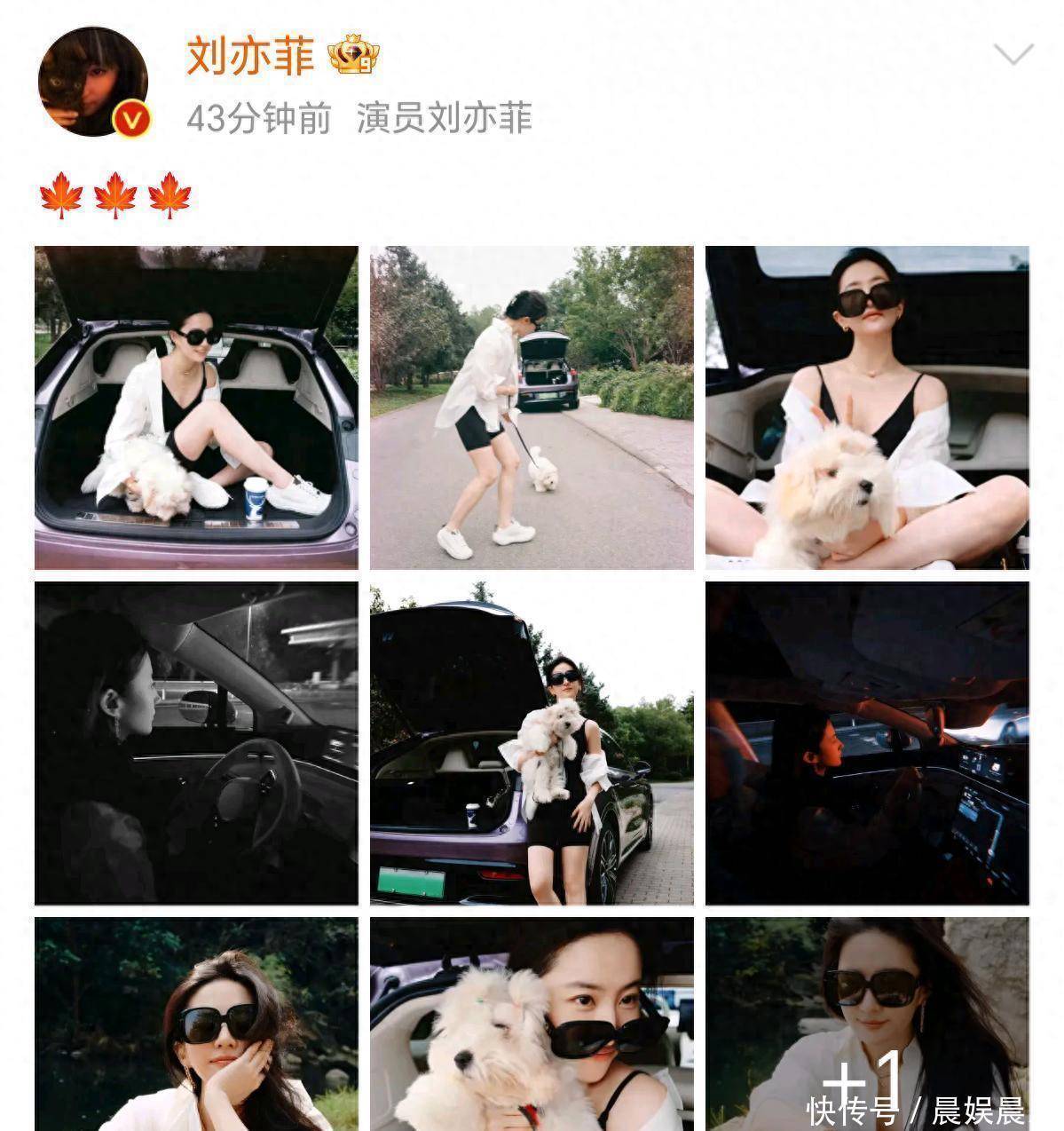Viewport: 1064px width, 1131px height.
Task: Open the poster's profile avatar
Action: tap(92, 82)
